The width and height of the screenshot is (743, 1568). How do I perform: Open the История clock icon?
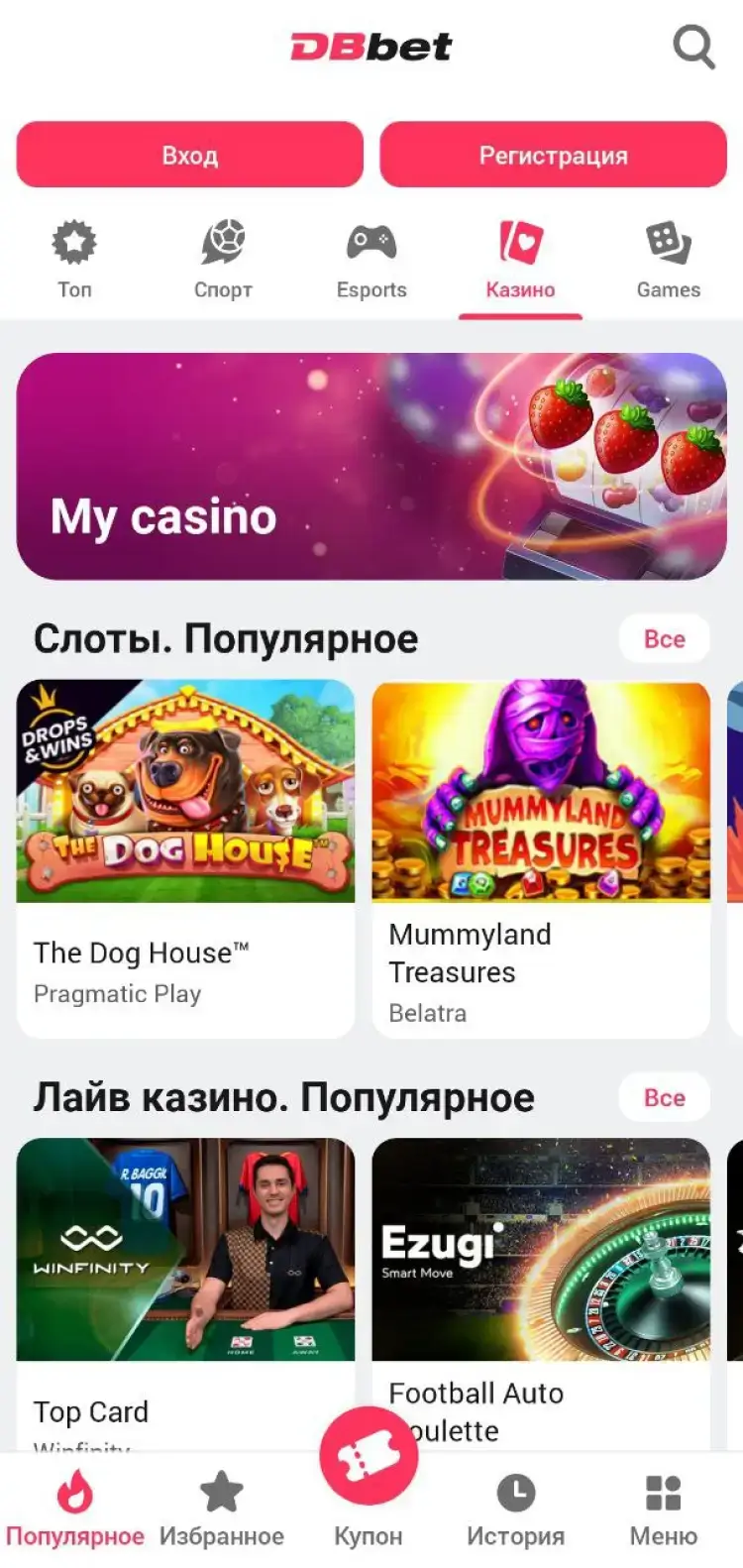(x=514, y=1492)
